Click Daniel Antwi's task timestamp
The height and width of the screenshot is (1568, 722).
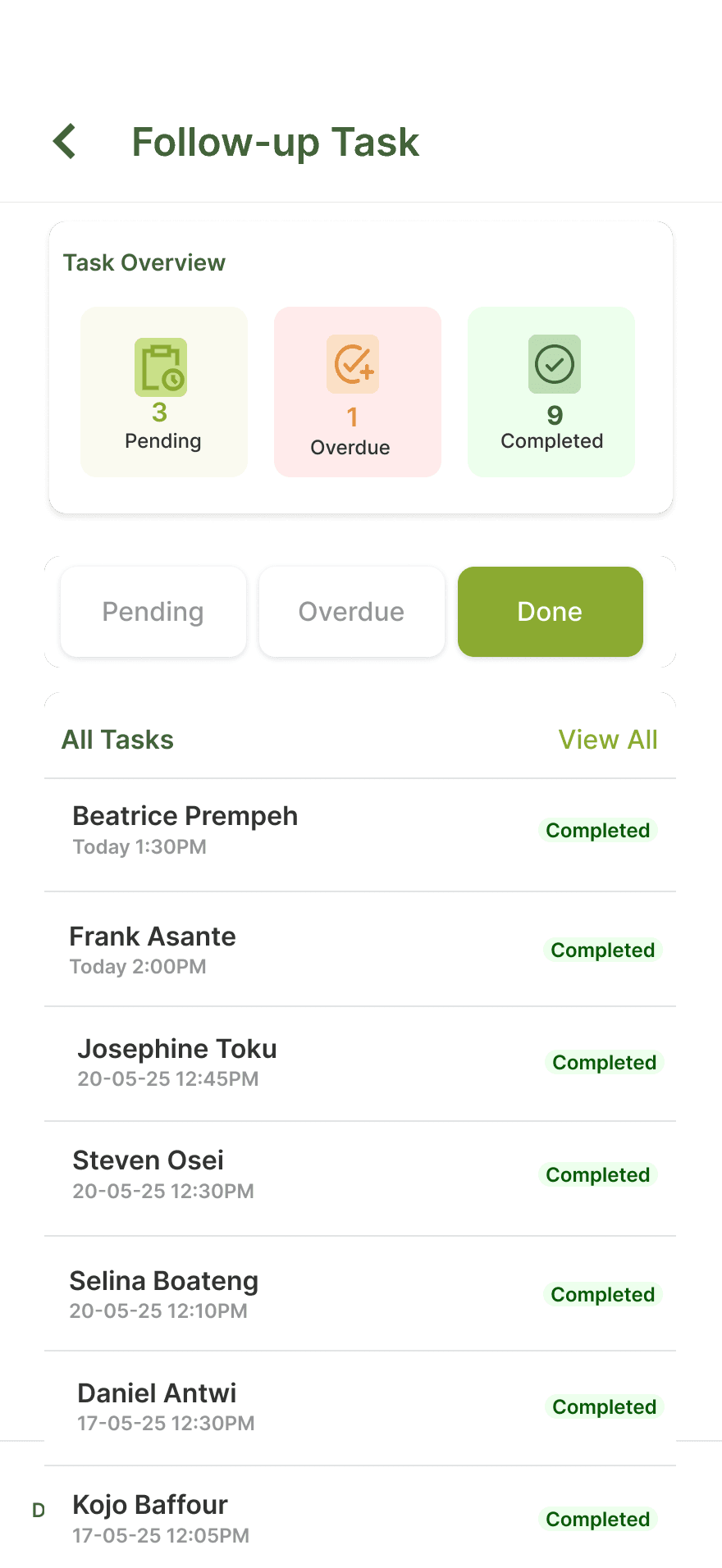(x=163, y=1424)
